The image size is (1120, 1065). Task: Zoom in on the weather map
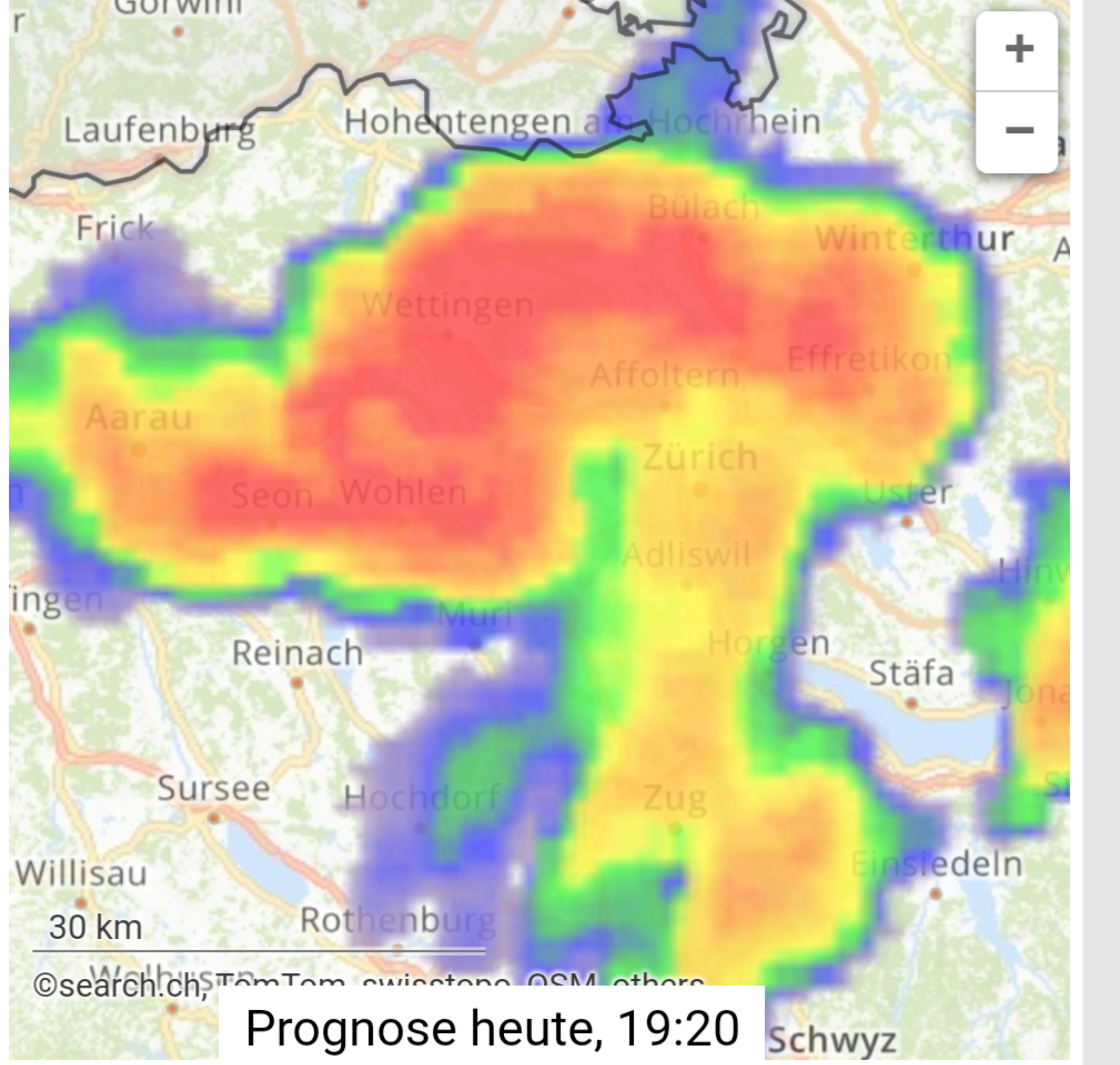pos(1018,50)
